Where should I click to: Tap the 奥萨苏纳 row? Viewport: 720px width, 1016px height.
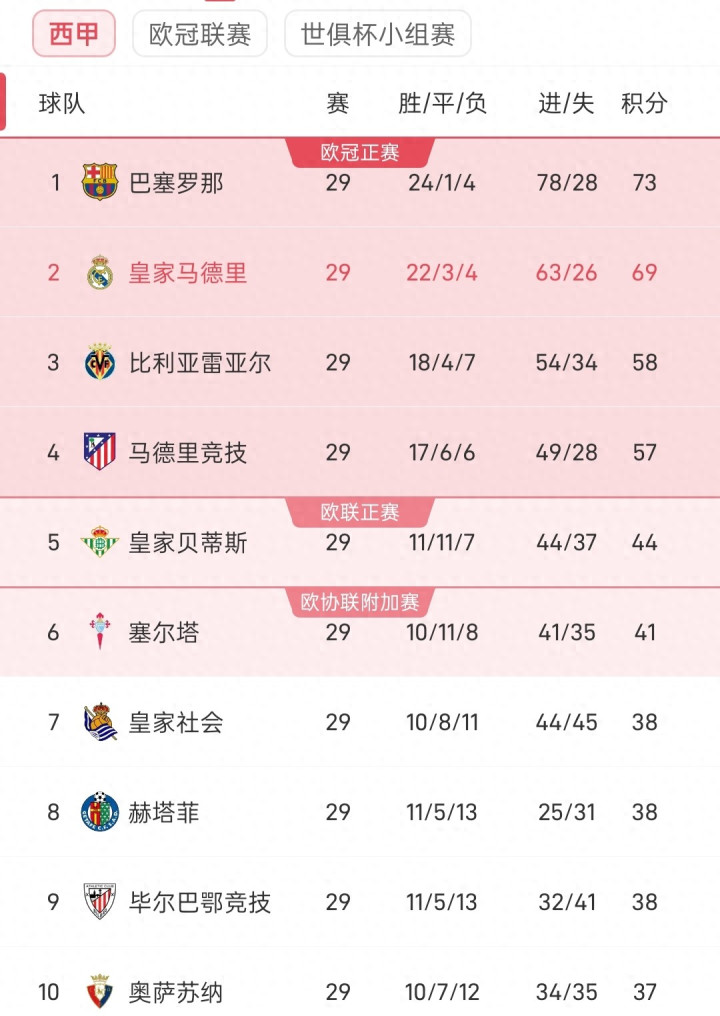click(x=360, y=984)
